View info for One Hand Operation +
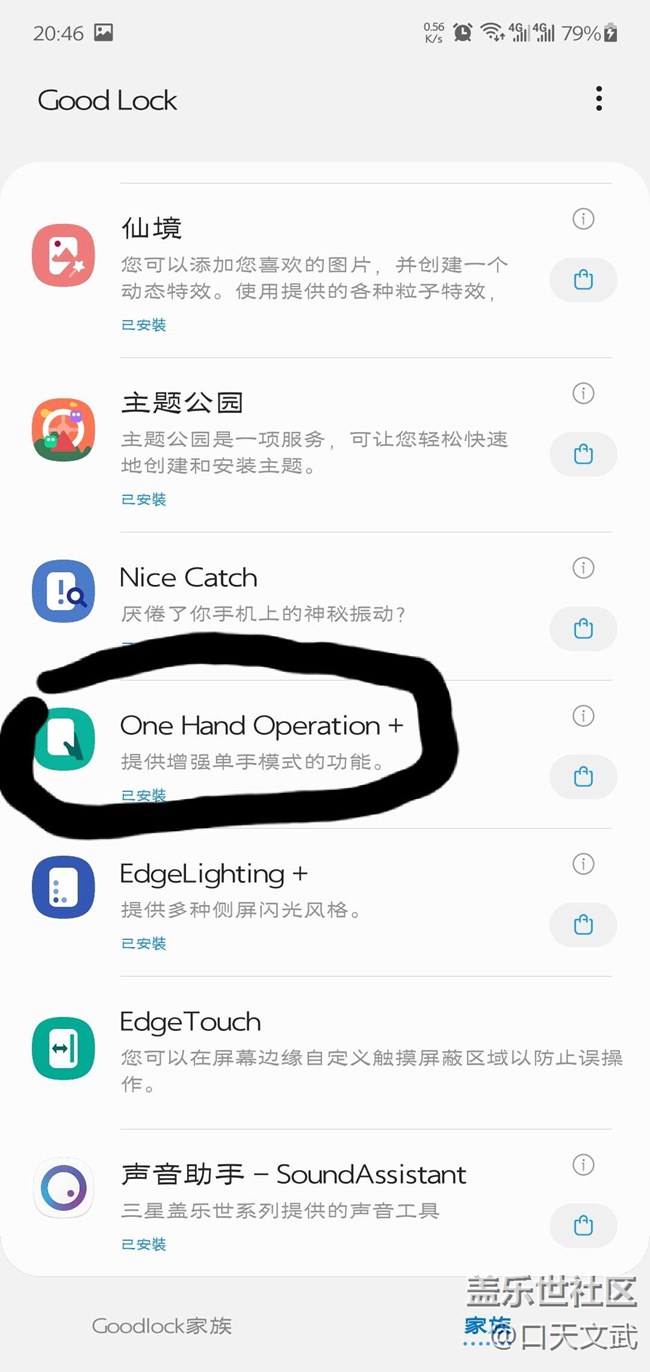The width and height of the screenshot is (650, 1372). [583, 715]
